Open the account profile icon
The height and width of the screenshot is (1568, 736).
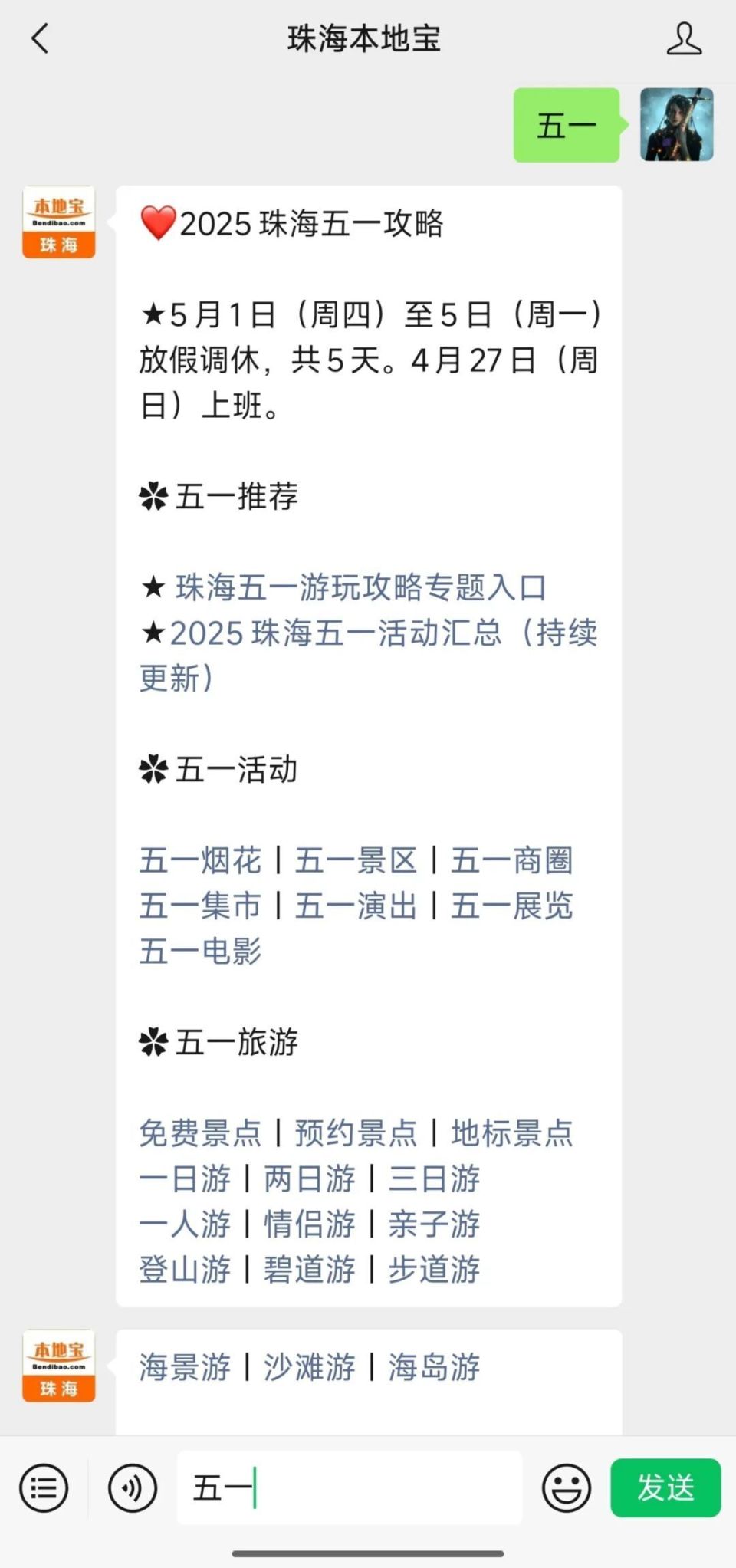click(683, 38)
